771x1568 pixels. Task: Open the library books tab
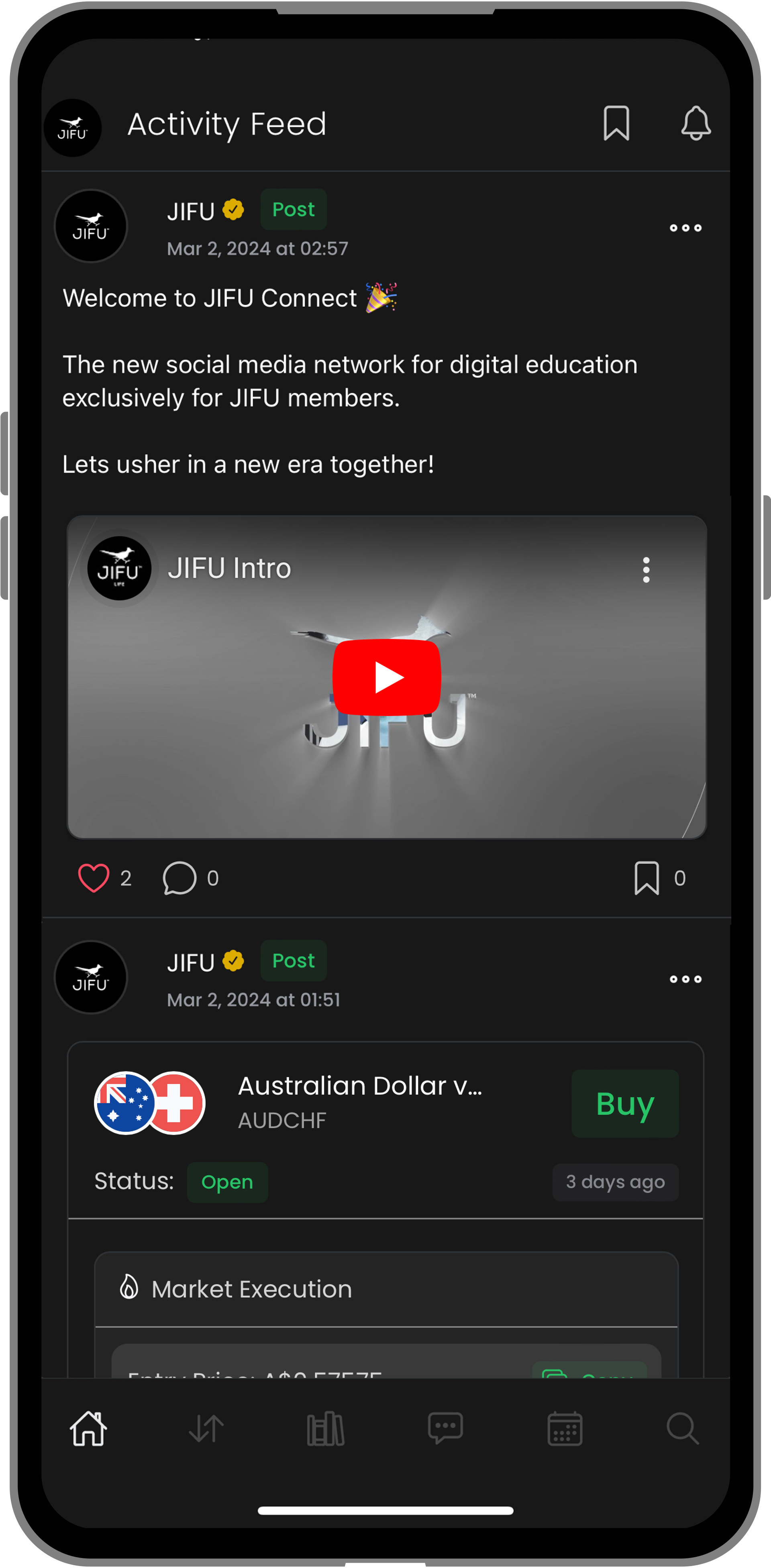coord(326,1428)
